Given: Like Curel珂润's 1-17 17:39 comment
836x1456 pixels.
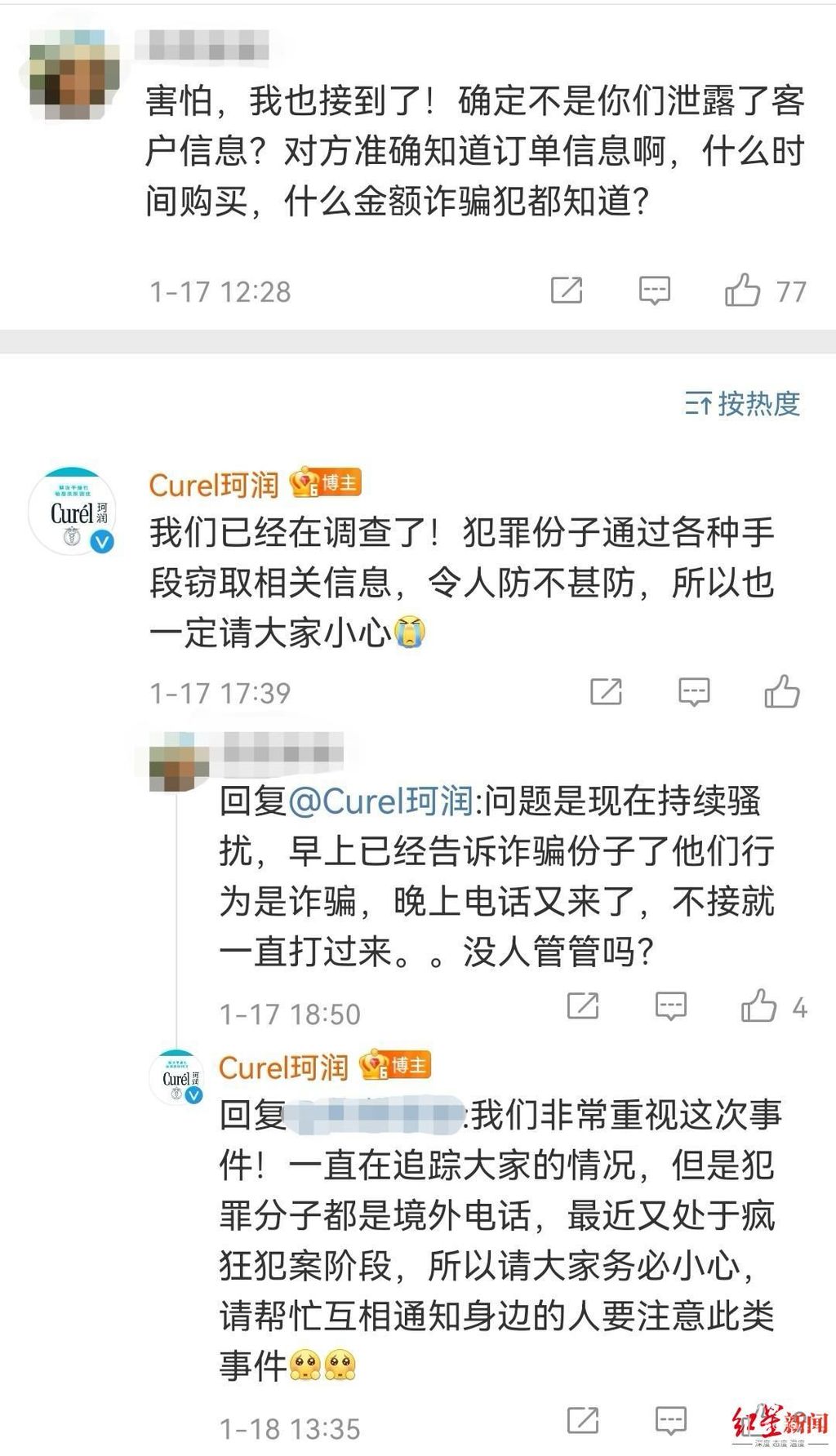Looking at the screenshot, I should 781,692.
